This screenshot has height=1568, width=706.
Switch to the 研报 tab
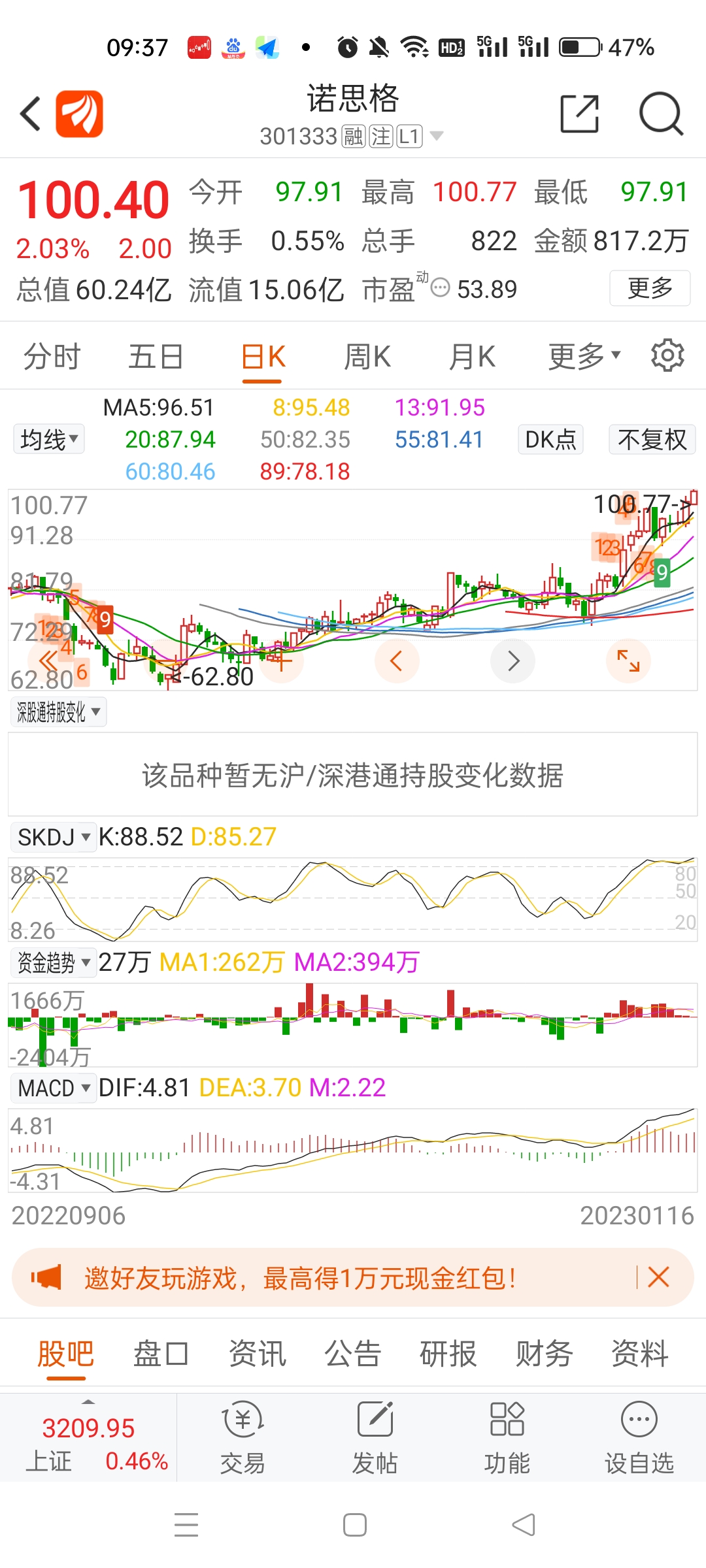(448, 1353)
